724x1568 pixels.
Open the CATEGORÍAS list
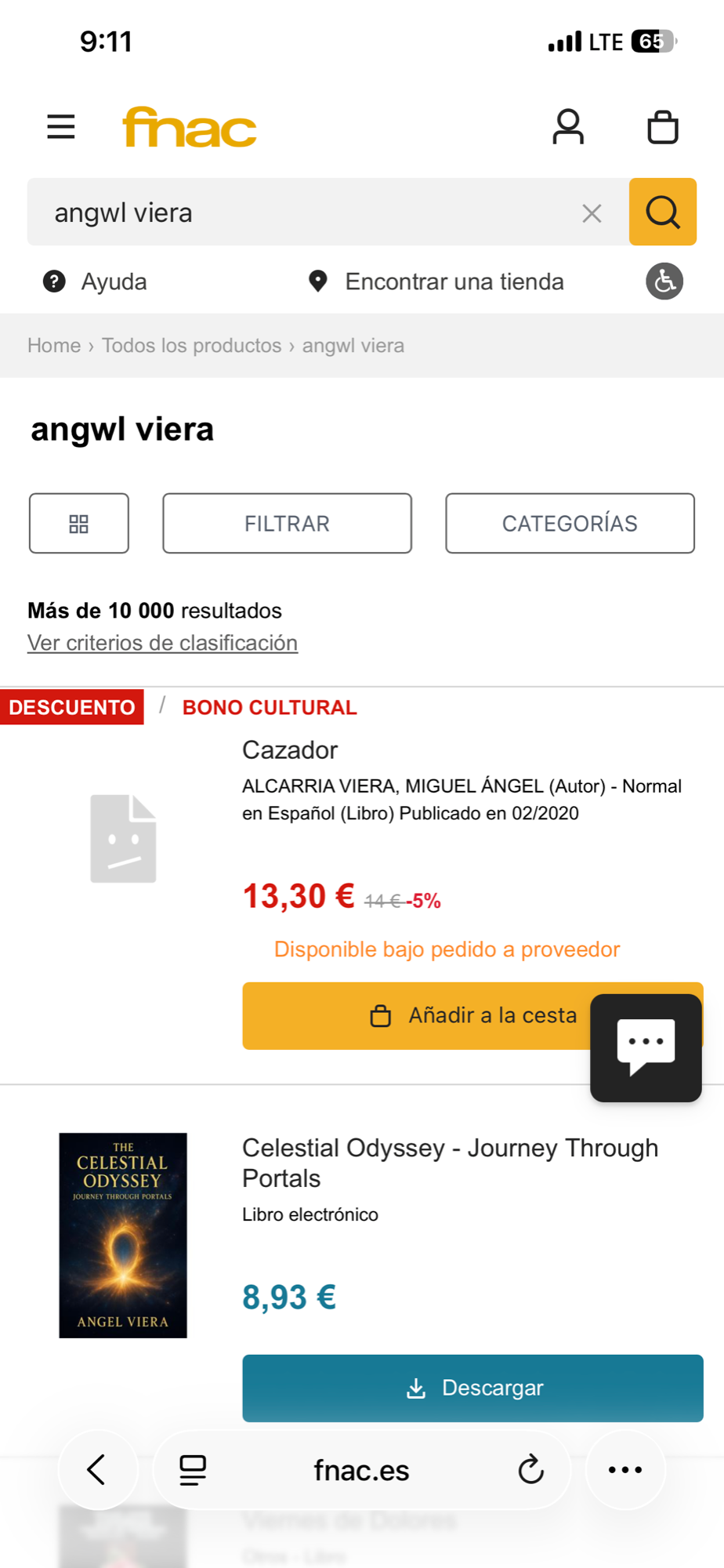click(570, 524)
